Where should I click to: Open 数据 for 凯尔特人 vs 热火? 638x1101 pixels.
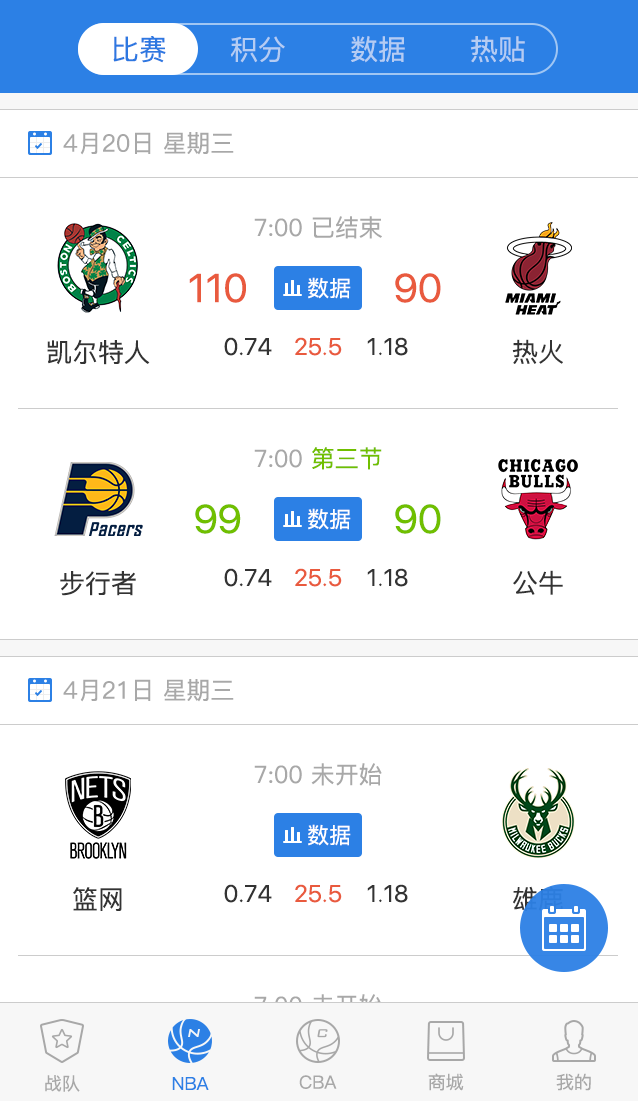318,288
